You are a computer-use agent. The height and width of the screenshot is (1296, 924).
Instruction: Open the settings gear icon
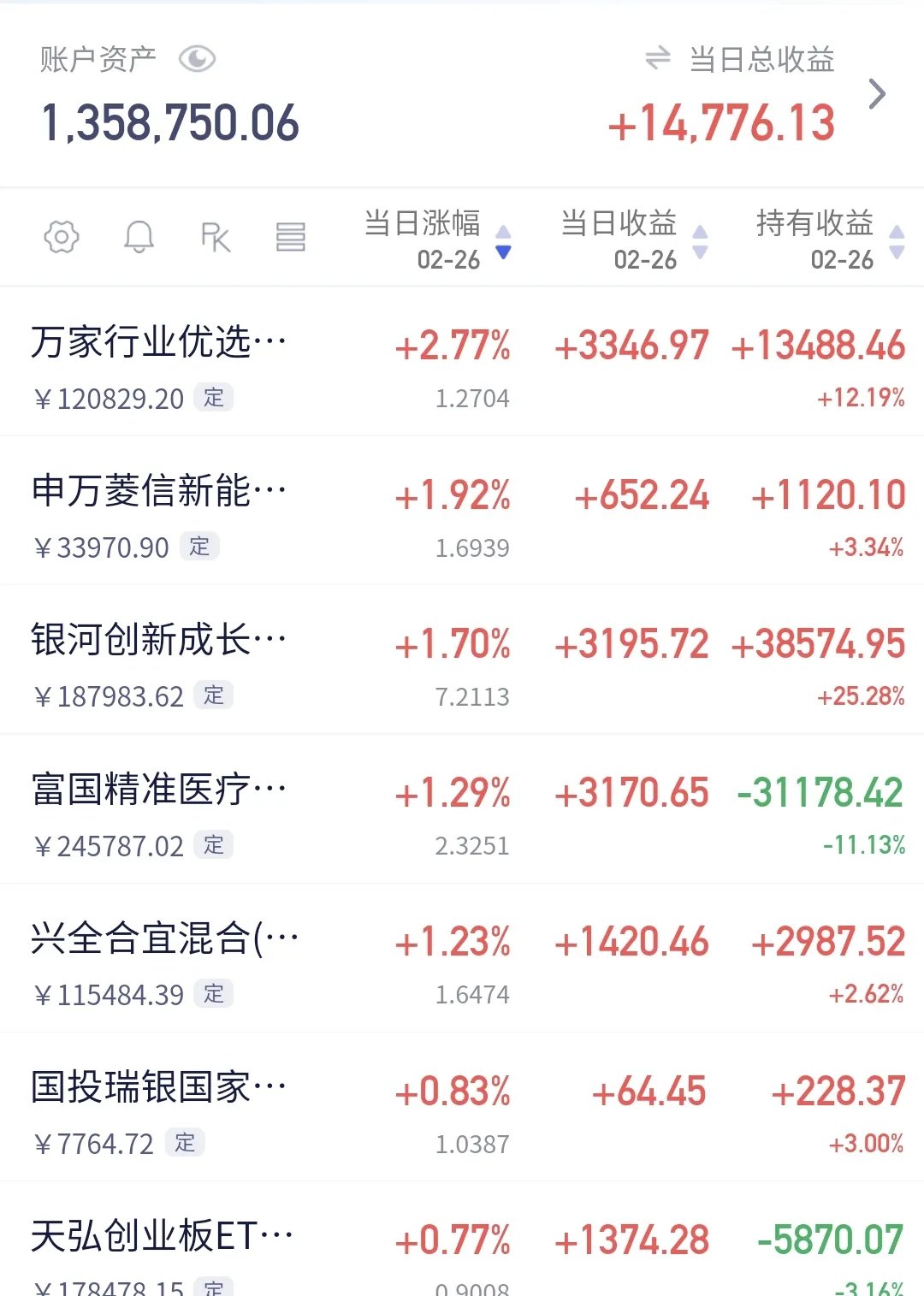pos(62,238)
